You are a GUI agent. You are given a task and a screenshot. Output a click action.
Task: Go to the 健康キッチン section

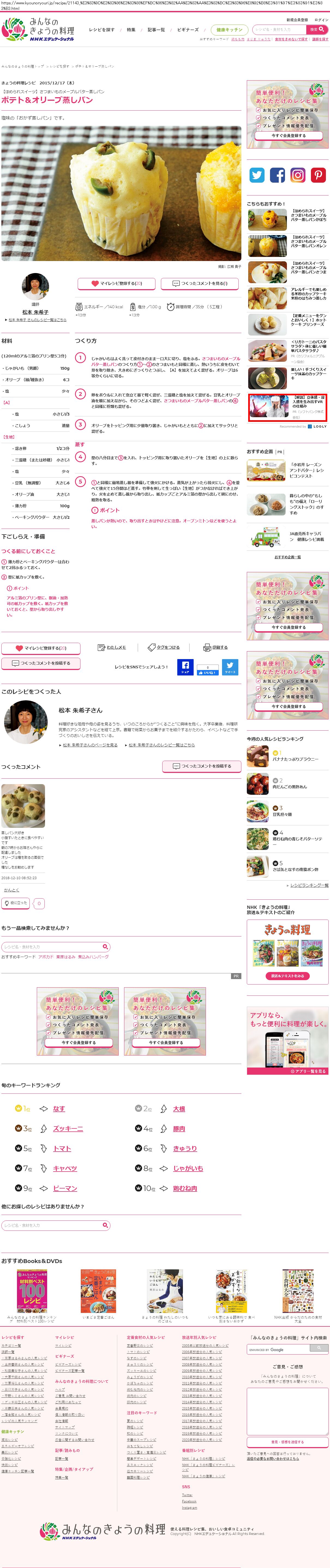(229, 30)
